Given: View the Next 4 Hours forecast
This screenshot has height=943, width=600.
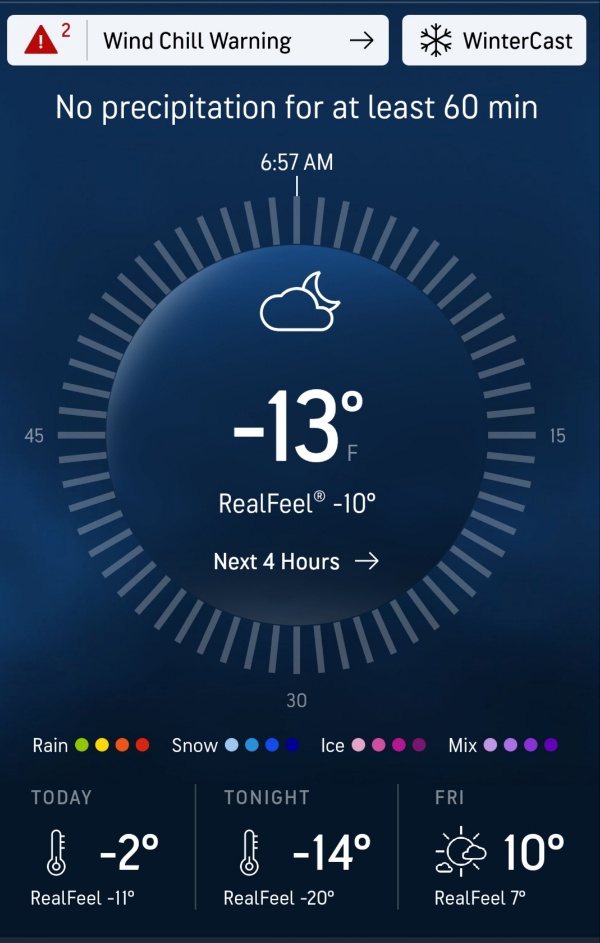Looking at the screenshot, I should pyautogui.click(x=296, y=561).
